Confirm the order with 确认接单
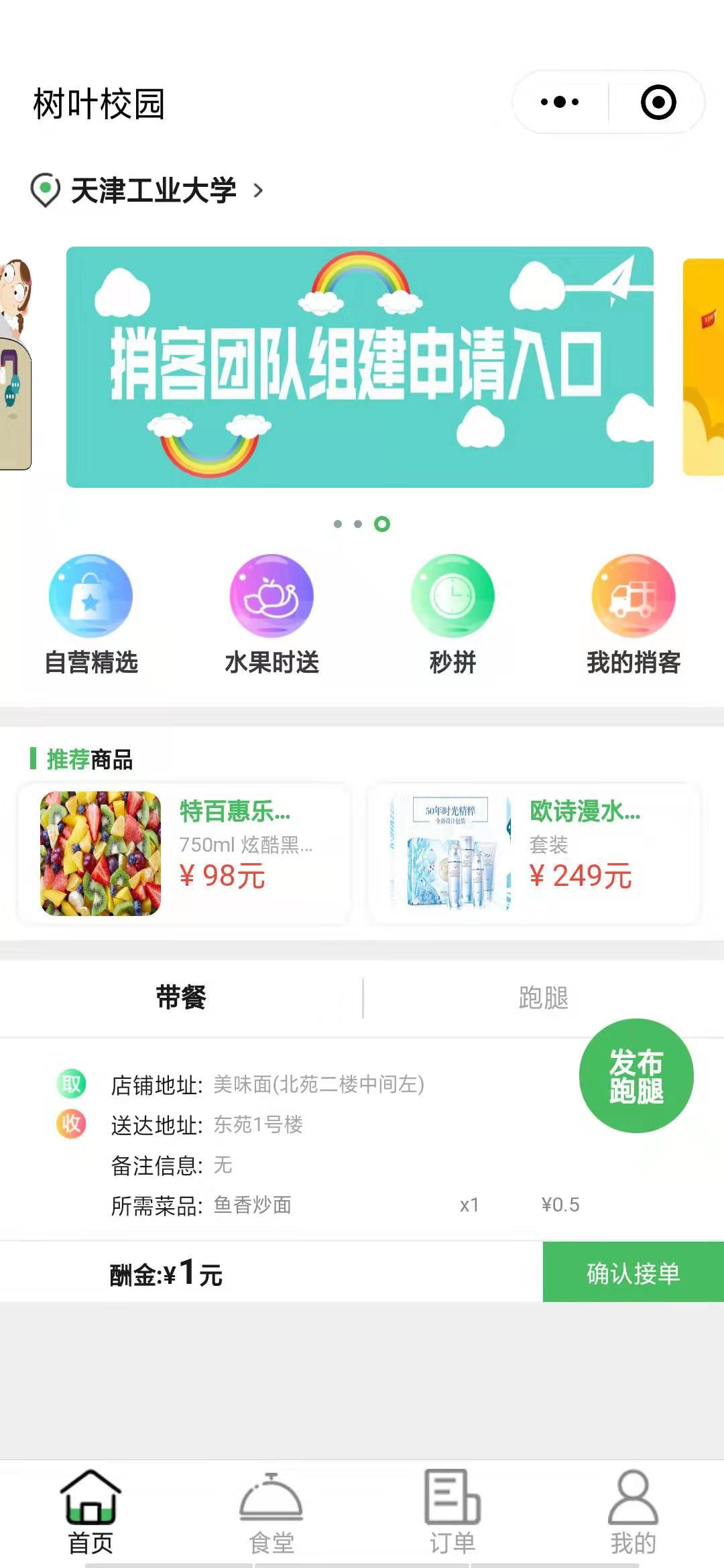The width and height of the screenshot is (724, 1568). [633, 1272]
